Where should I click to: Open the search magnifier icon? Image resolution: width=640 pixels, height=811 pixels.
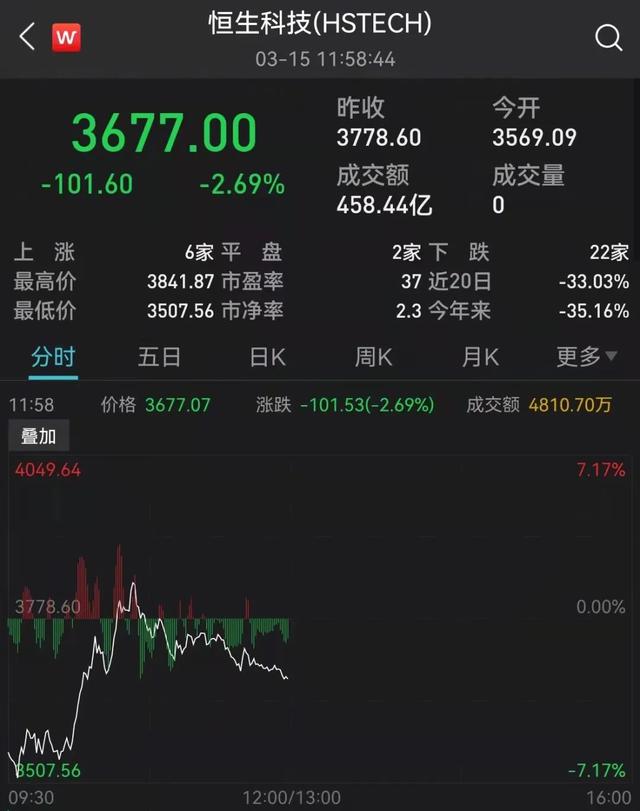tap(608, 38)
